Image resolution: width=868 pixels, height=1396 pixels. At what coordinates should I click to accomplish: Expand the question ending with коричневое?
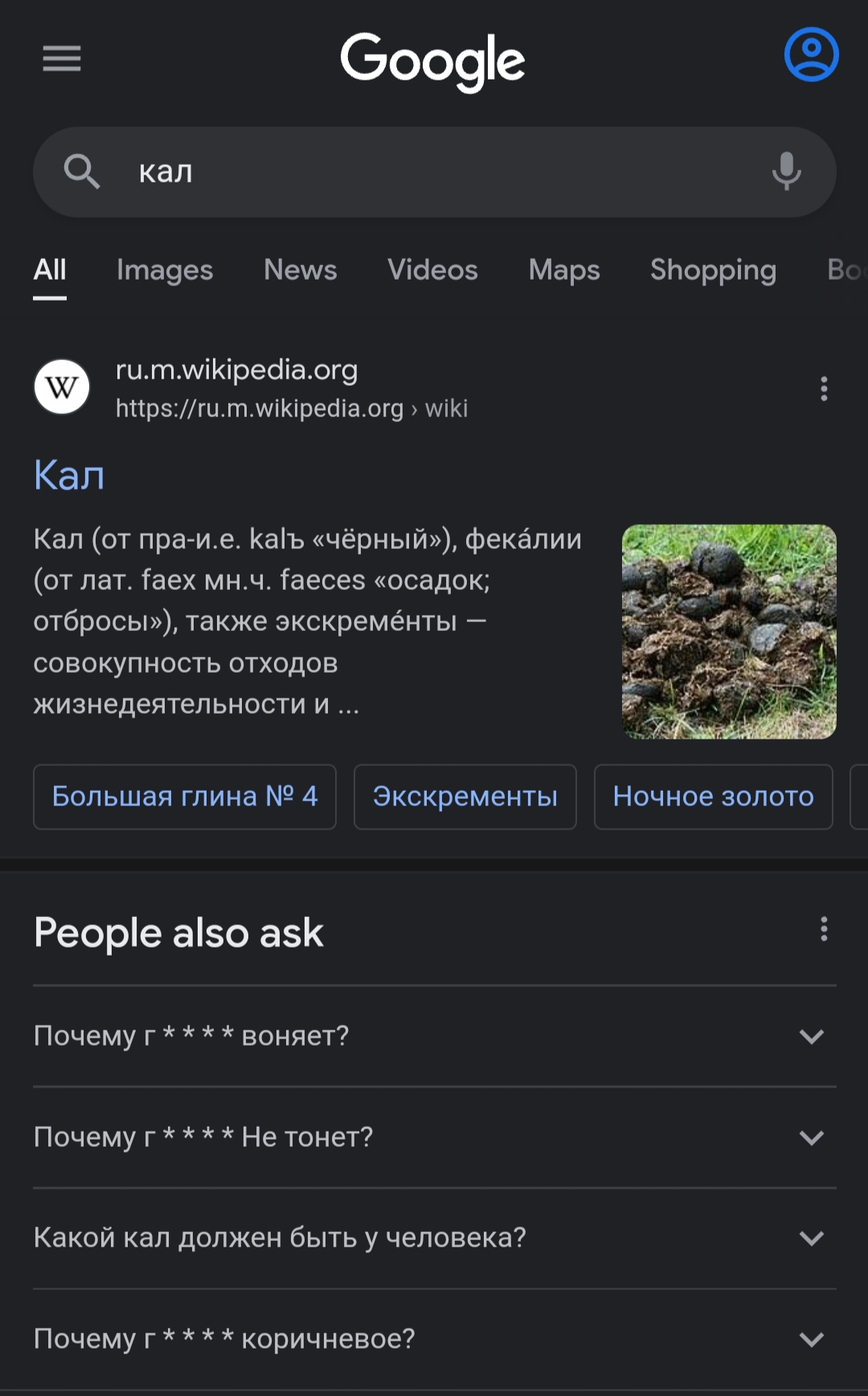coord(434,1339)
